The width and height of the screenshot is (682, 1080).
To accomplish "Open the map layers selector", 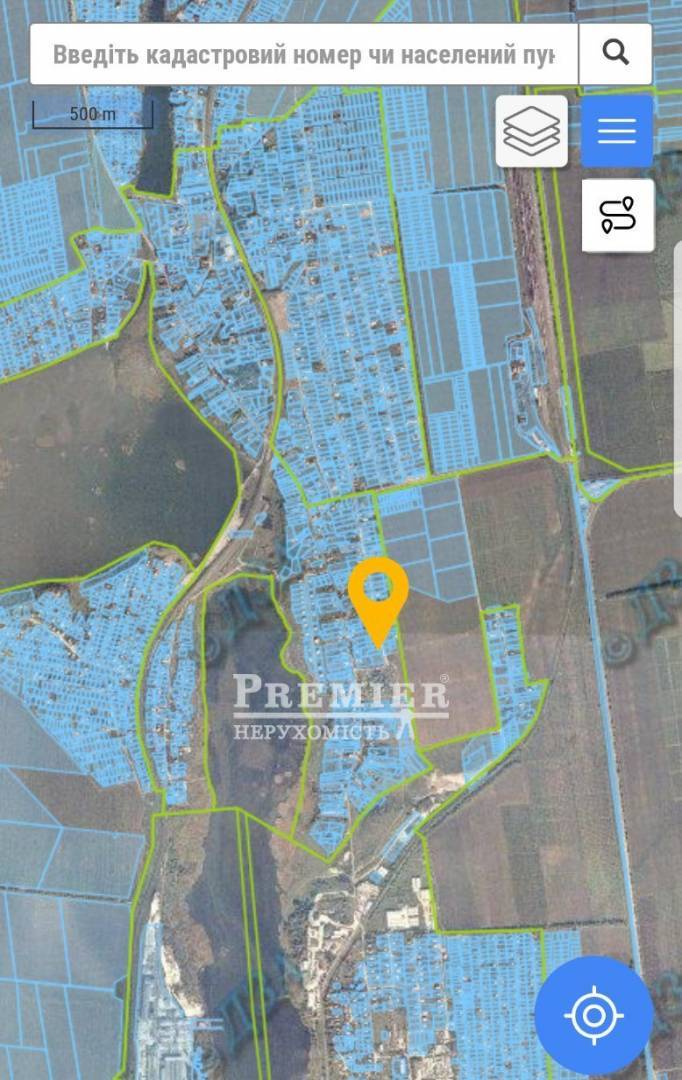I will (x=531, y=131).
